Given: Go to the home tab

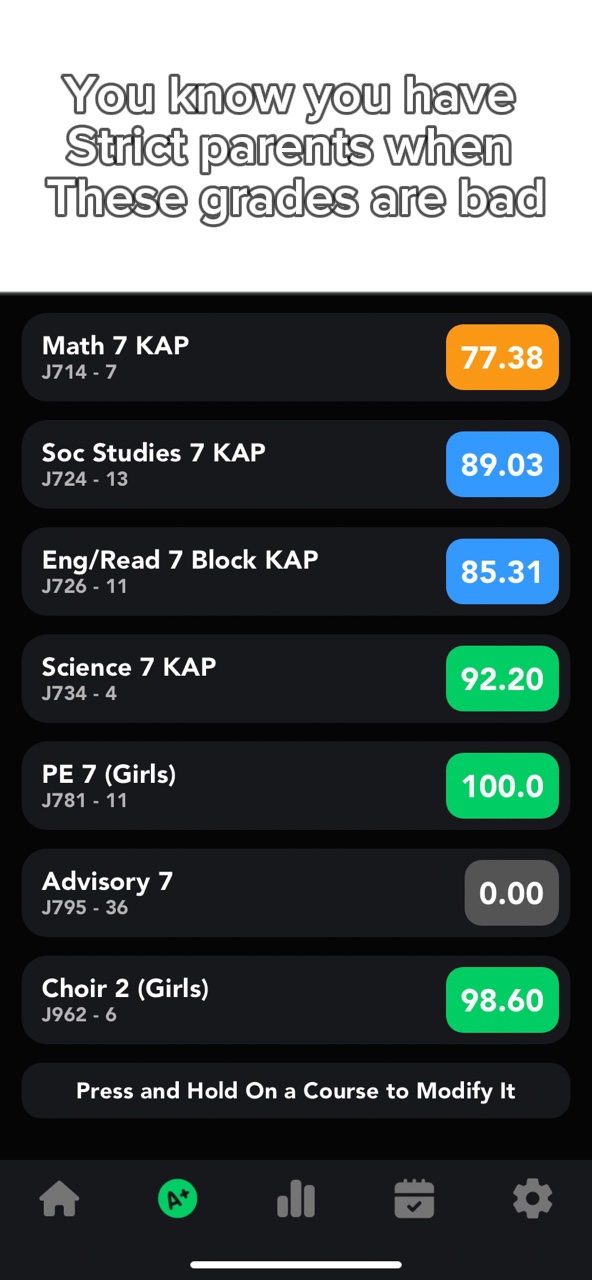Looking at the screenshot, I should [59, 1198].
